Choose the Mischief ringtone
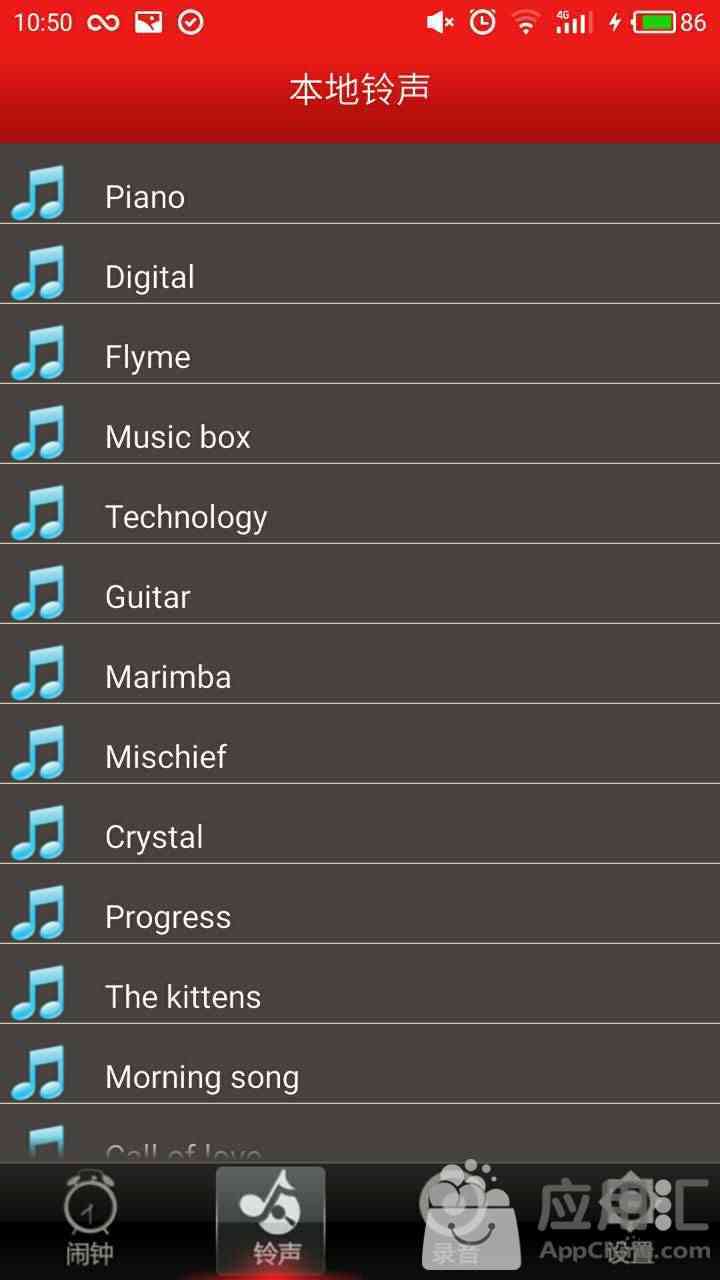Image resolution: width=720 pixels, height=1280 pixels. pos(360,756)
